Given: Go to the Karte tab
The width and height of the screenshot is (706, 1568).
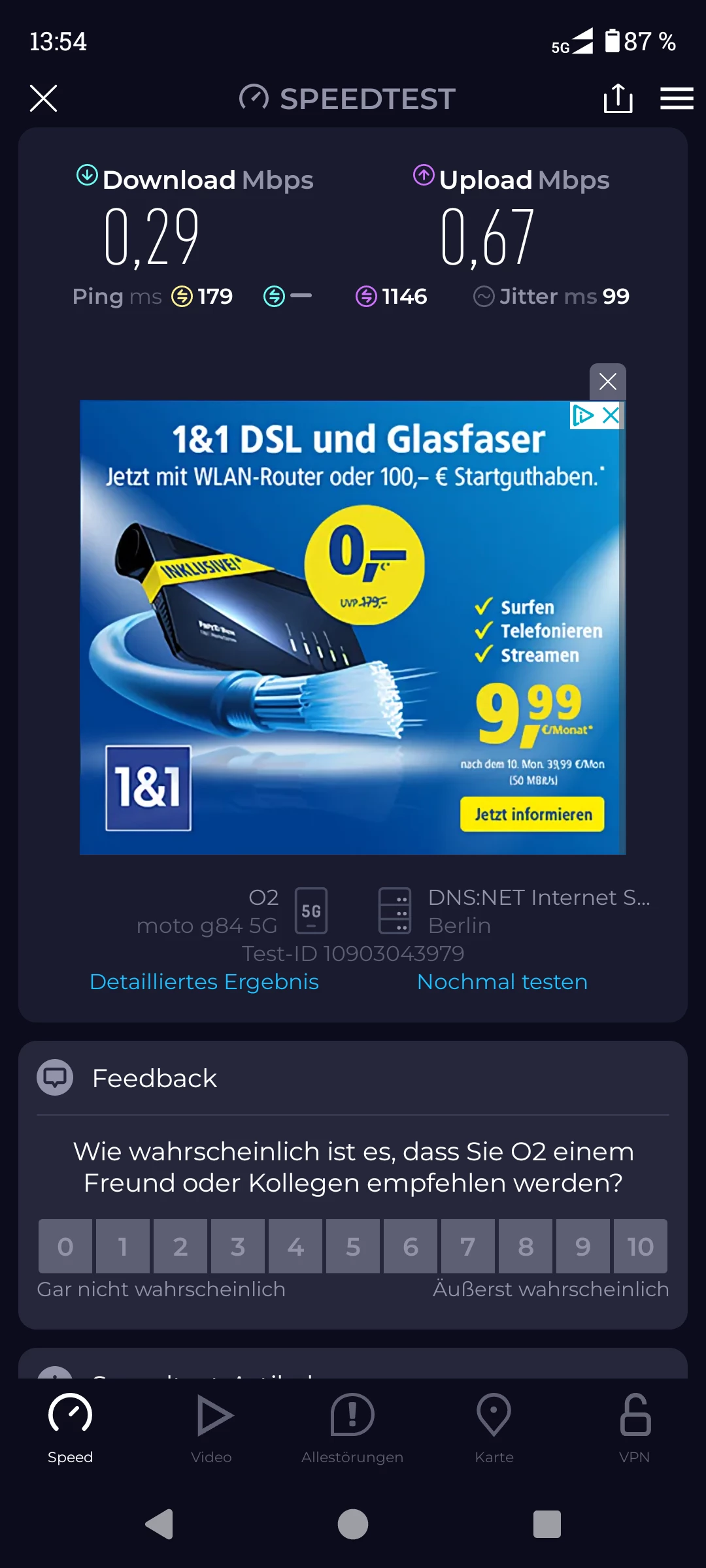Looking at the screenshot, I should point(494,1429).
